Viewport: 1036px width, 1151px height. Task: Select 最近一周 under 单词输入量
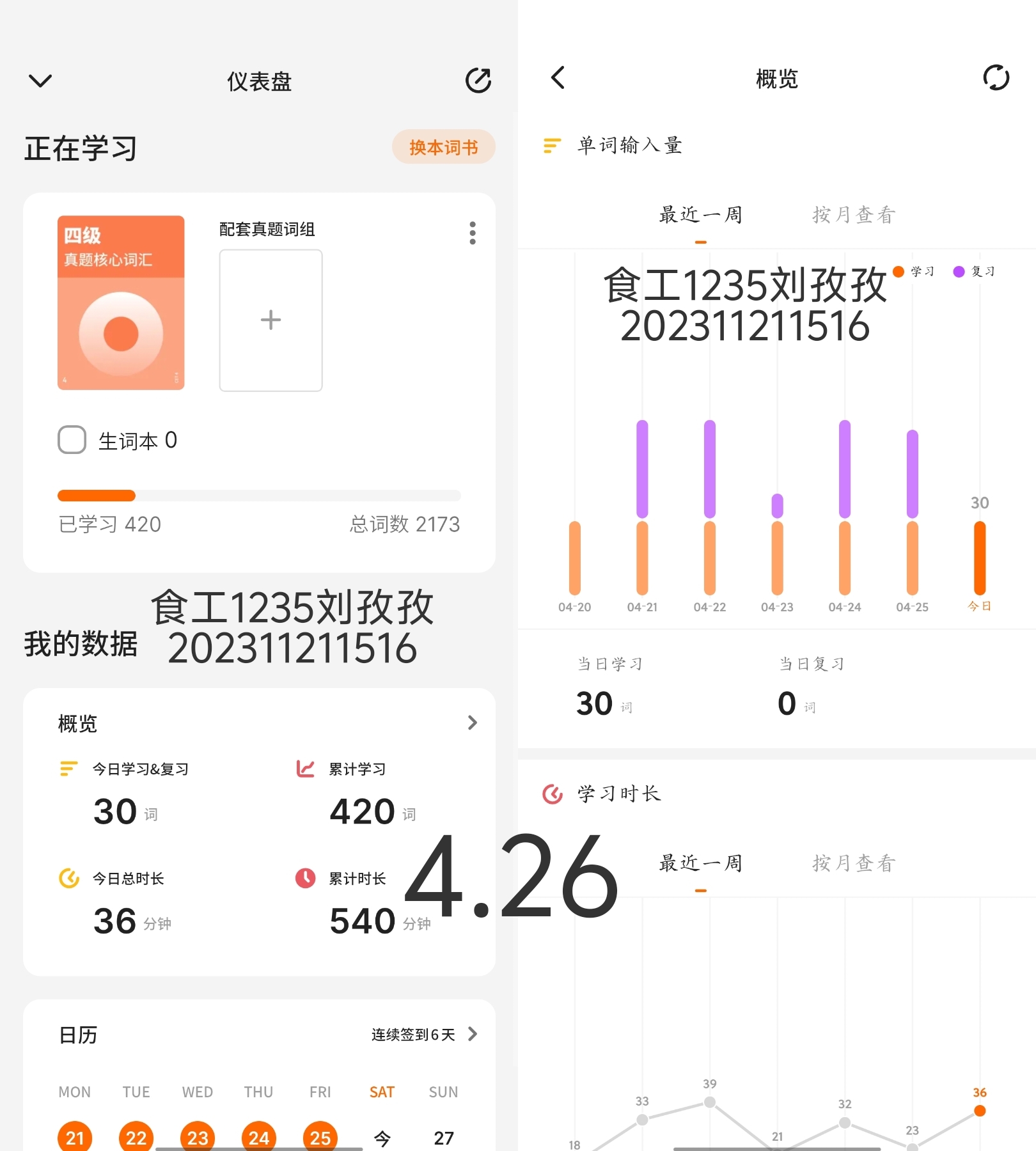click(701, 215)
